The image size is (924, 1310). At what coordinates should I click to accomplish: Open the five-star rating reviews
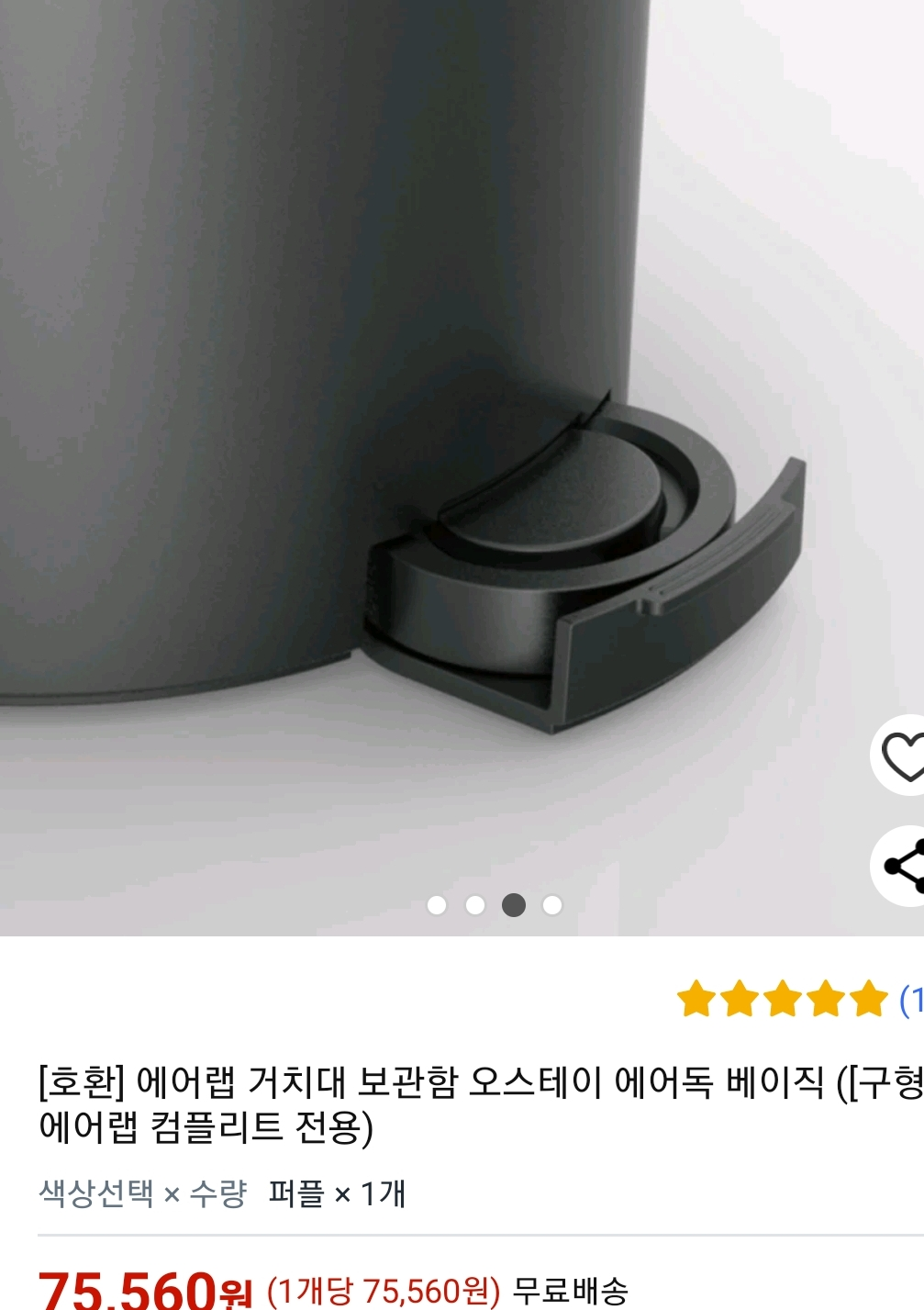783,999
